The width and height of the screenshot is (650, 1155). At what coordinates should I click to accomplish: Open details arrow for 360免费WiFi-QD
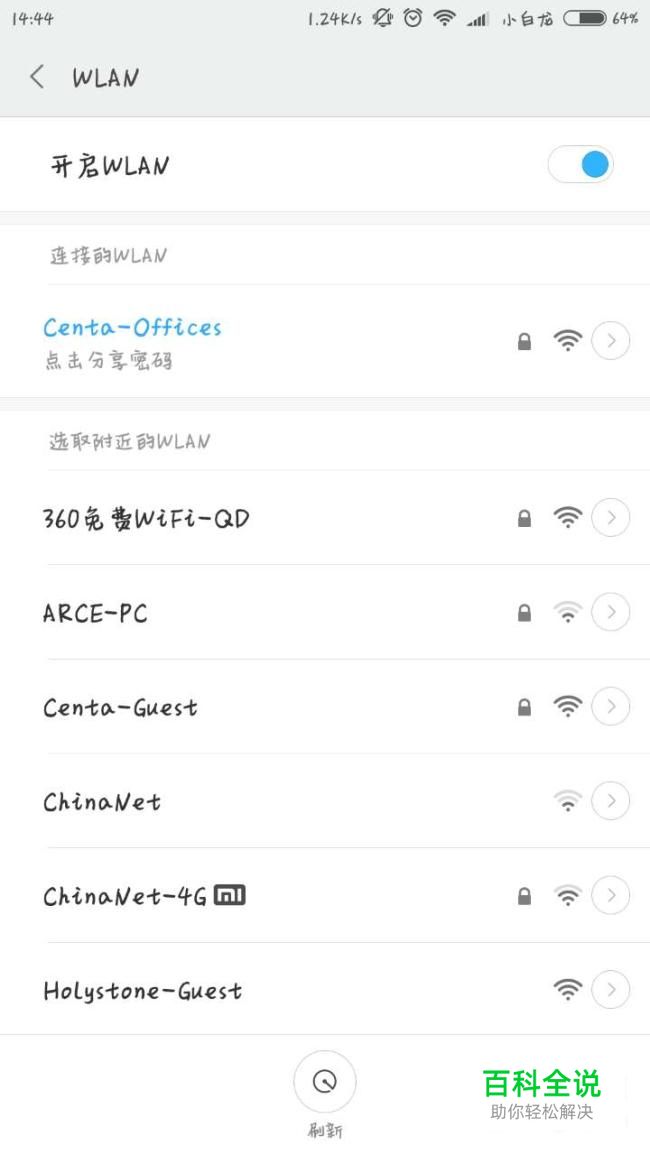pos(610,518)
